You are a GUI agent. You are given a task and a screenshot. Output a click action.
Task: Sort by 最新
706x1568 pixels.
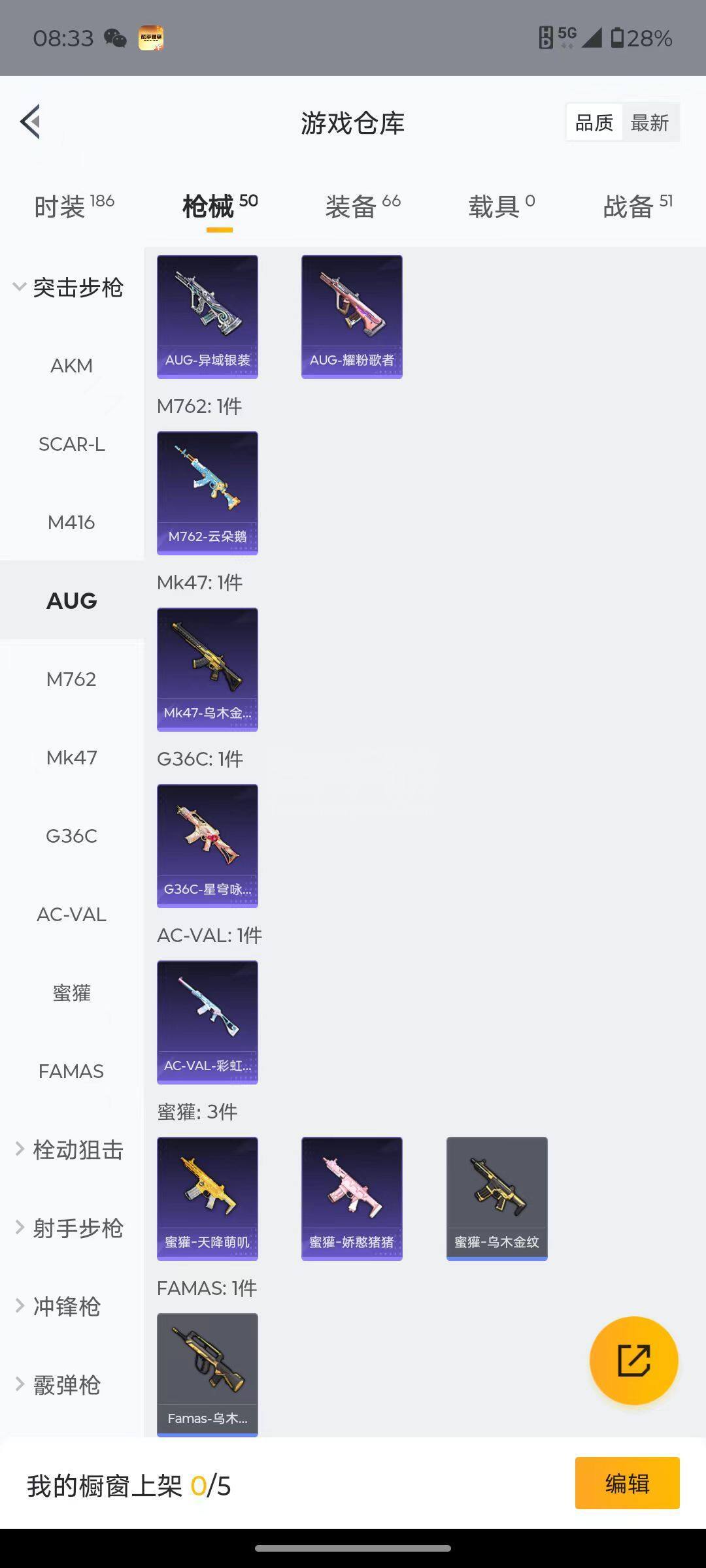tap(649, 123)
